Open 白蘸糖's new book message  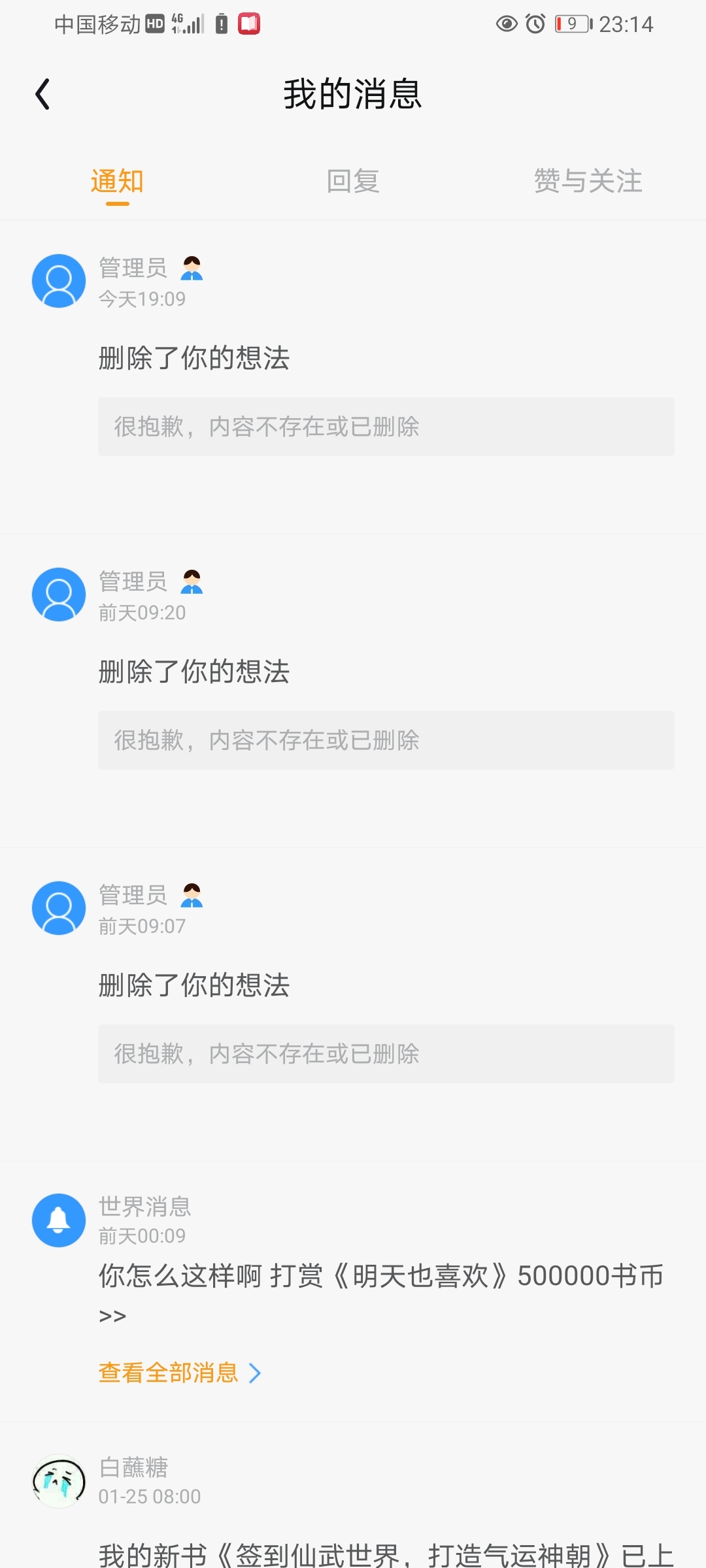coord(386,1554)
